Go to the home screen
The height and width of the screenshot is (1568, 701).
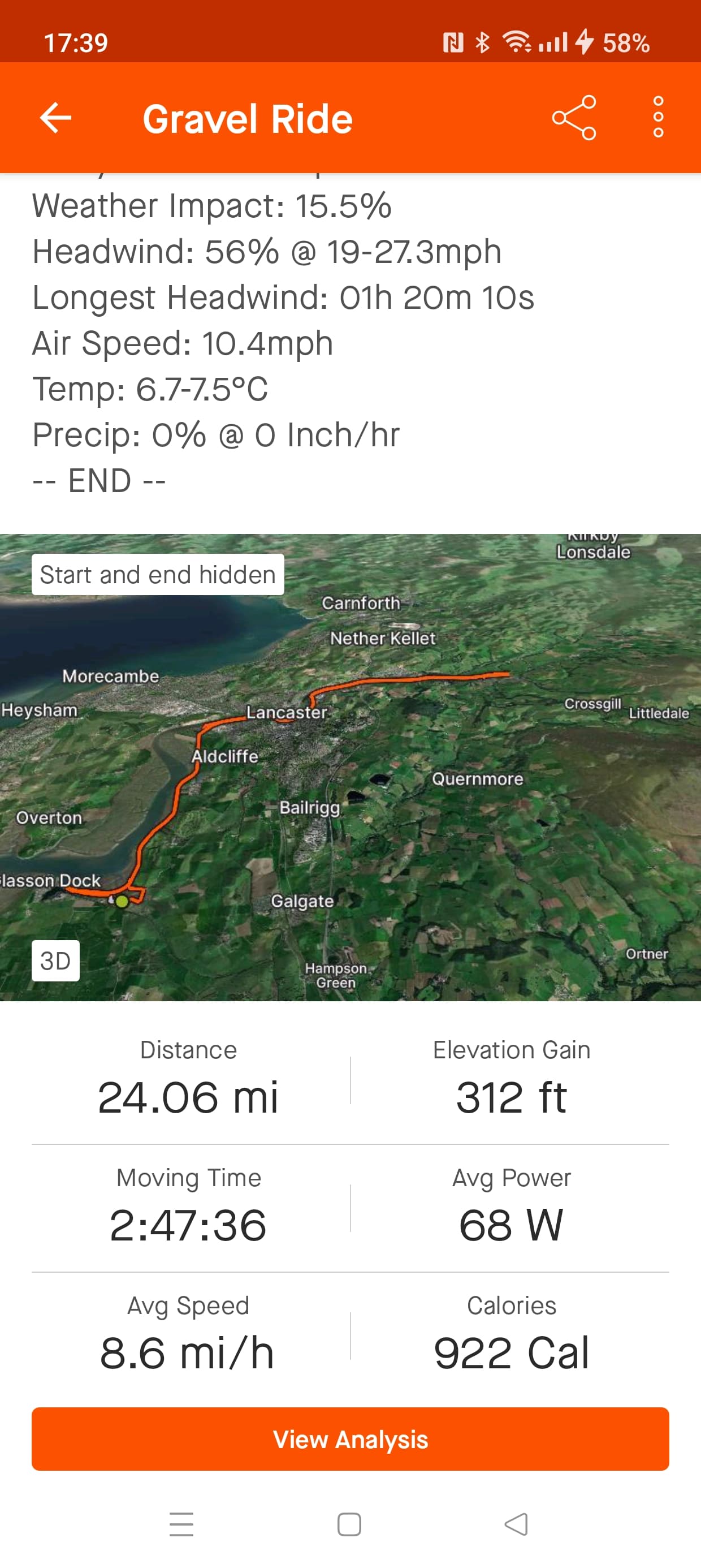[349, 1524]
